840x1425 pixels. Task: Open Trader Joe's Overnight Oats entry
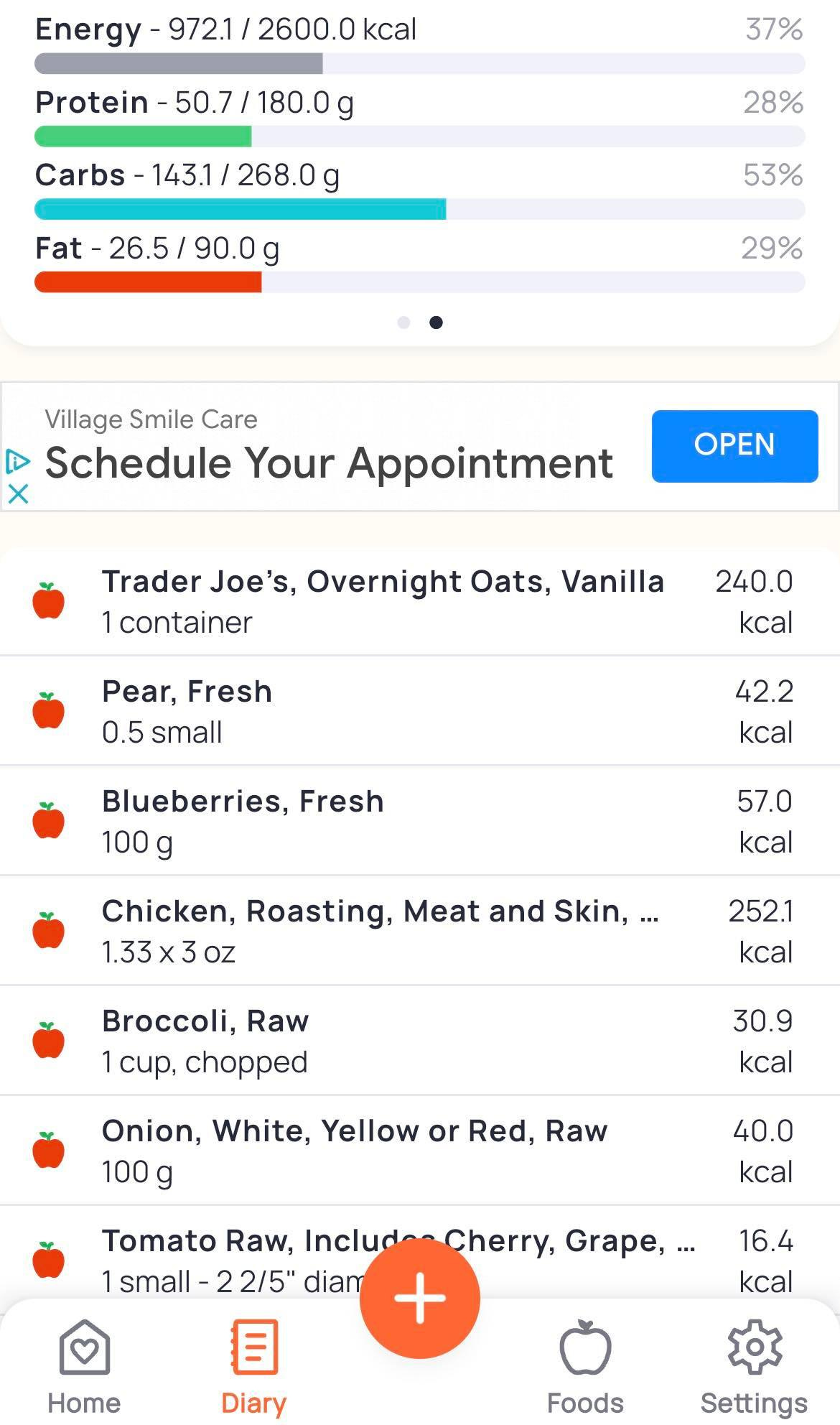click(x=420, y=601)
